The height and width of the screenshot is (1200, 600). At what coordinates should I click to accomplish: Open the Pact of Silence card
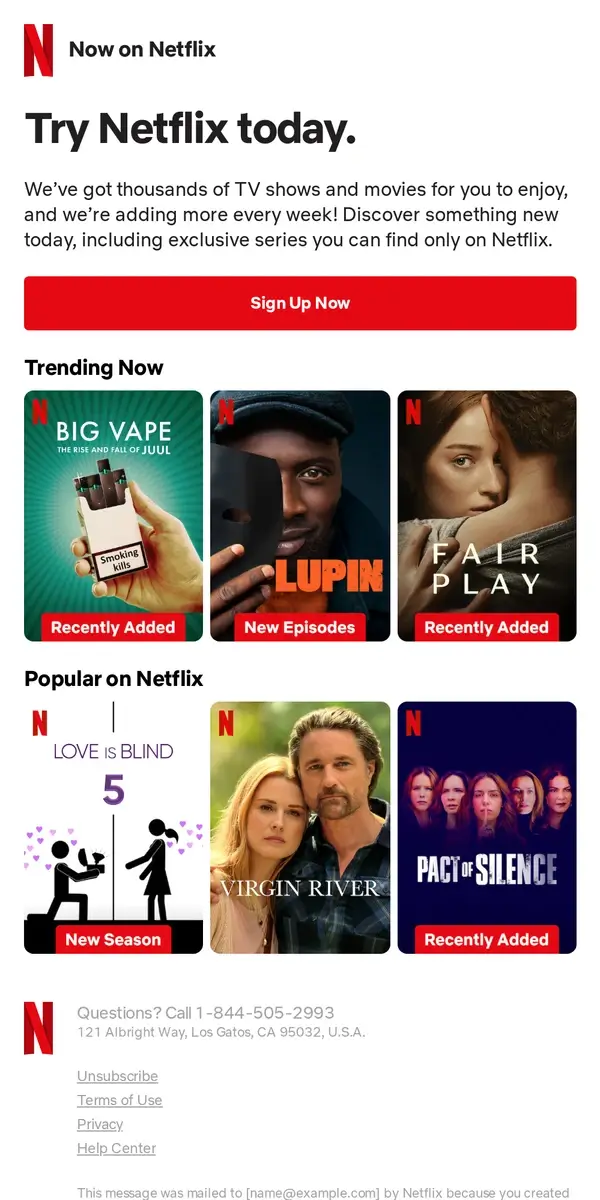(487, 827)
